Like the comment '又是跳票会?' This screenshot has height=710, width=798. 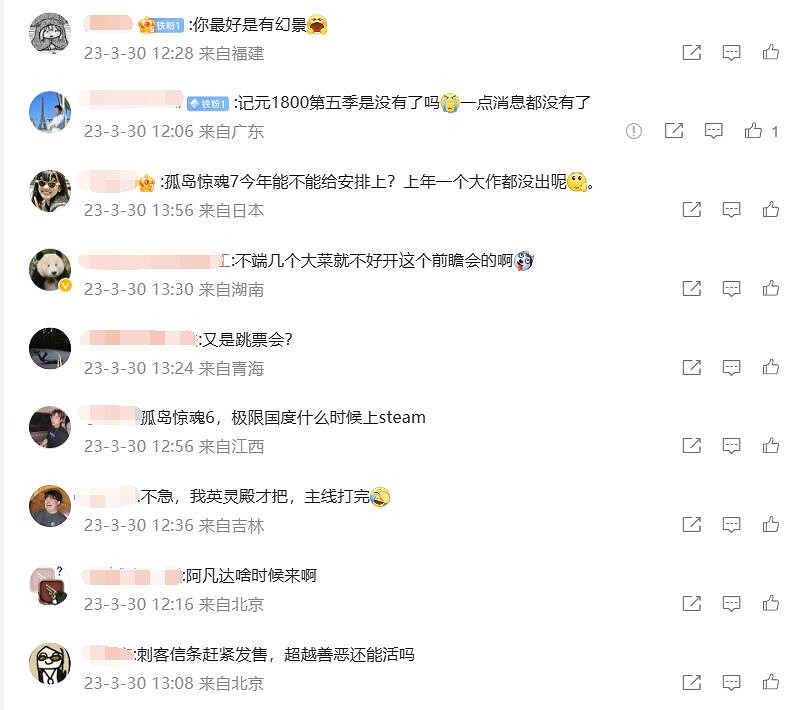[x=770, y=368]
